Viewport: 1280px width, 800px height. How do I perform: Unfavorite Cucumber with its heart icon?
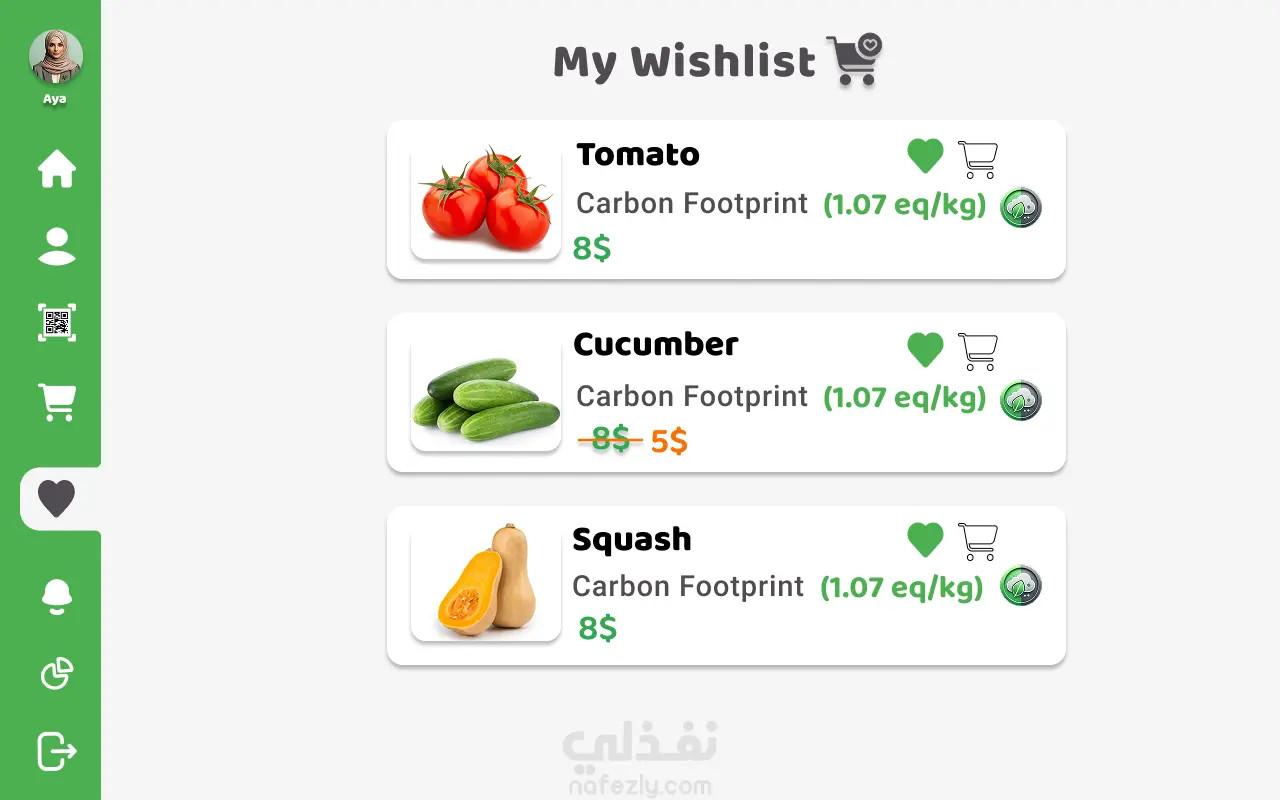[x=925, y=350]
